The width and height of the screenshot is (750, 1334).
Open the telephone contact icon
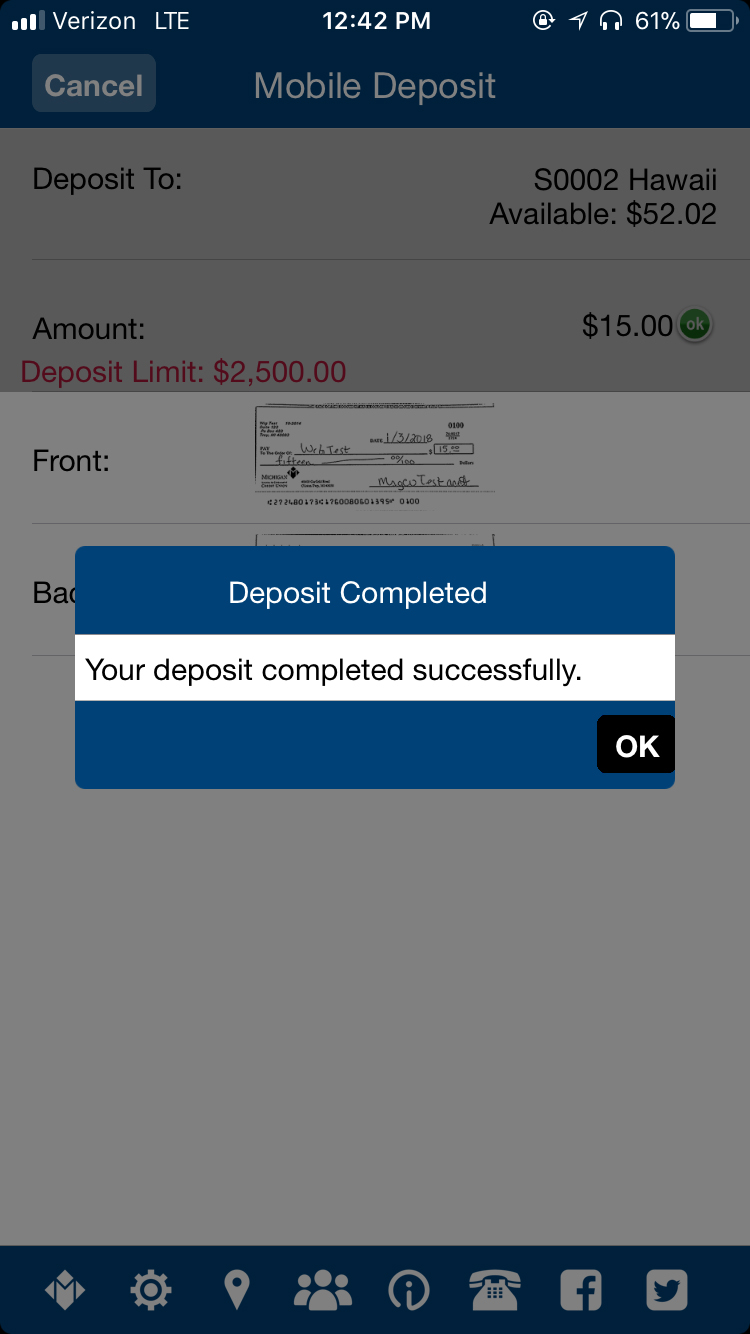(494, 1290)
